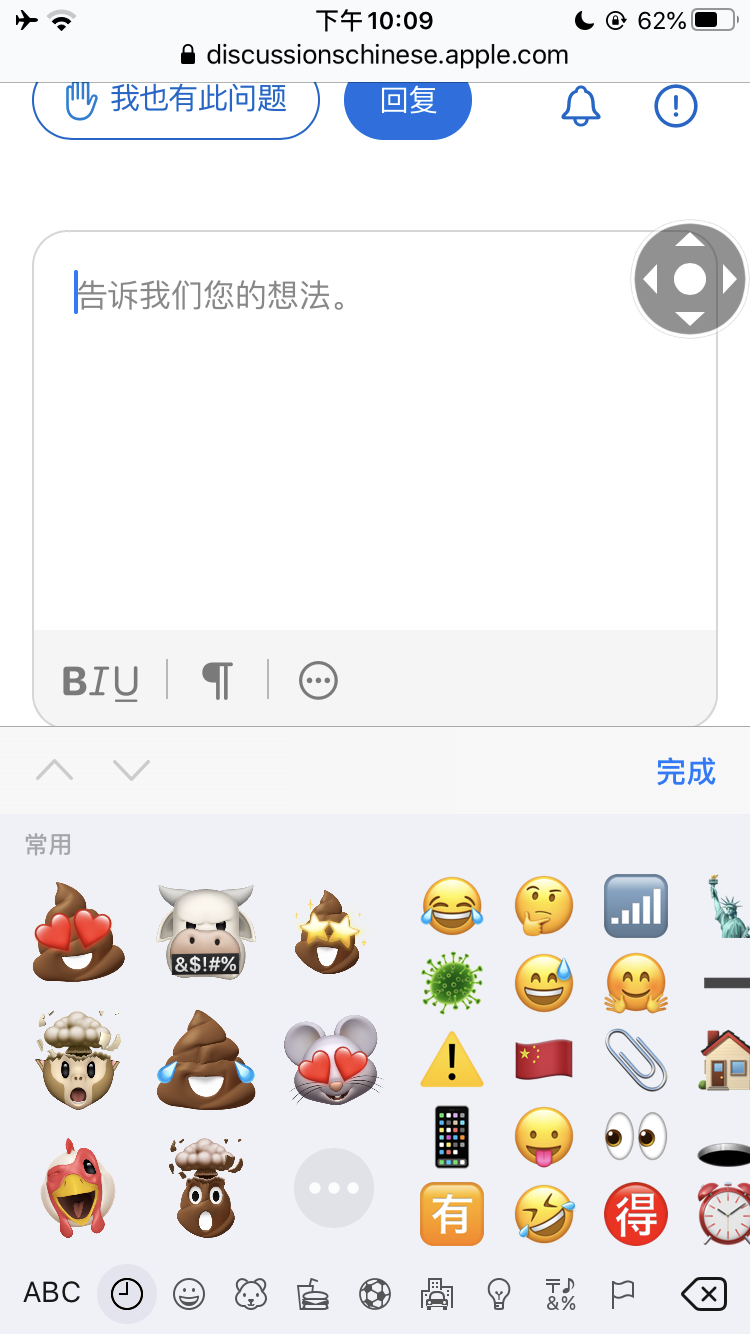Select the animals emoji category
The image size is (750, 1334).
250,1295
